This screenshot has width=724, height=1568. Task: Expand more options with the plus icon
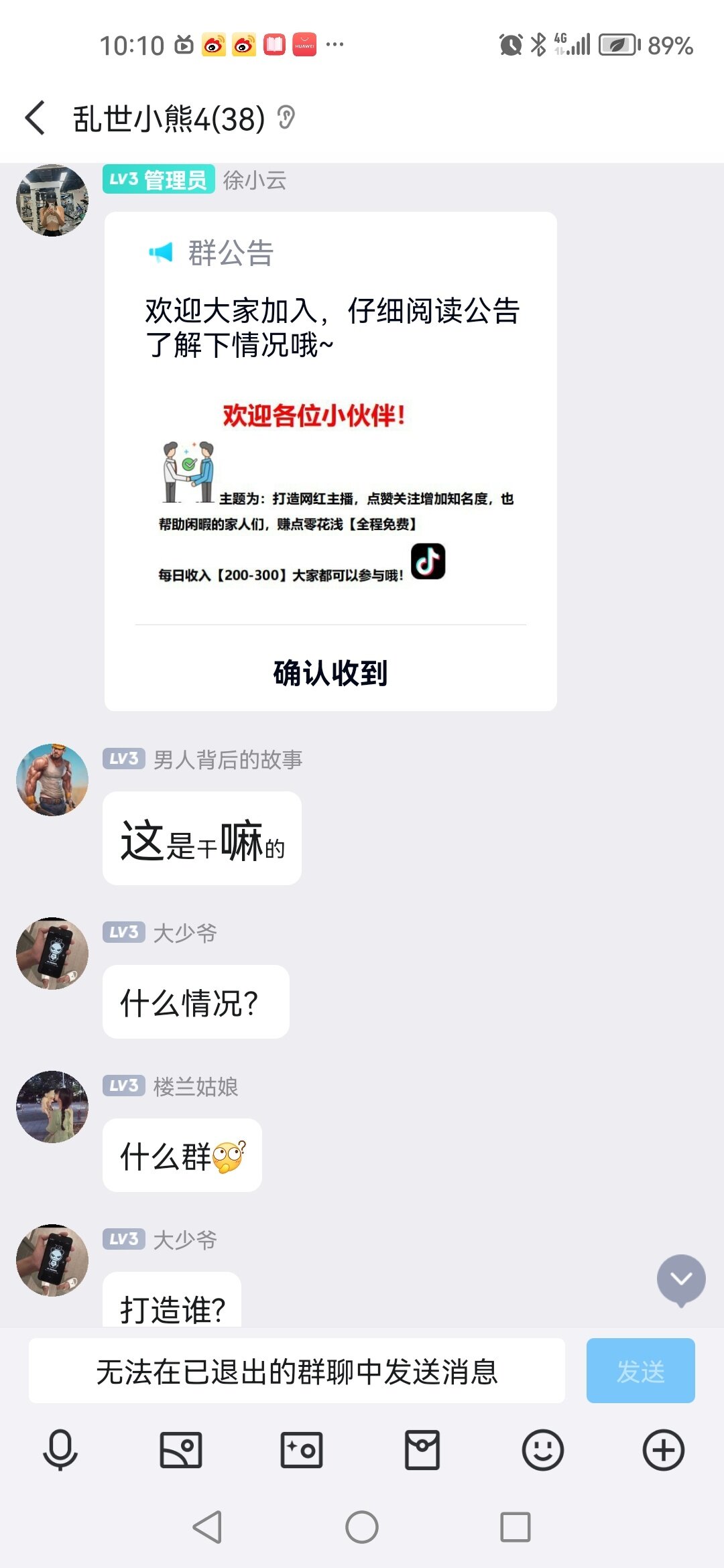pos(664,1450)
